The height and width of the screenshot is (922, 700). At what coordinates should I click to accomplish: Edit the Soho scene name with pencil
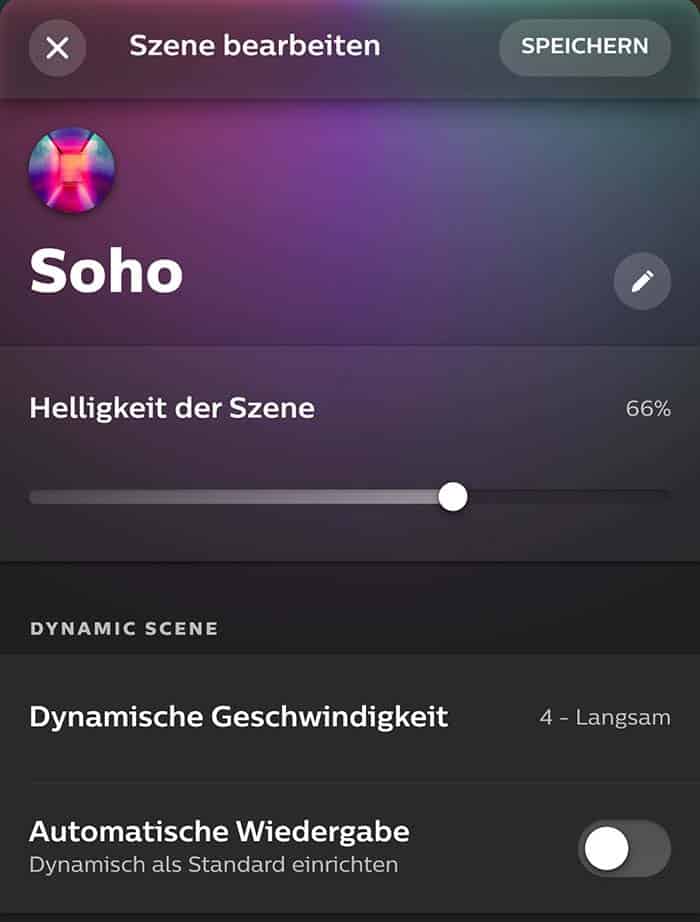tap(642, 281)
